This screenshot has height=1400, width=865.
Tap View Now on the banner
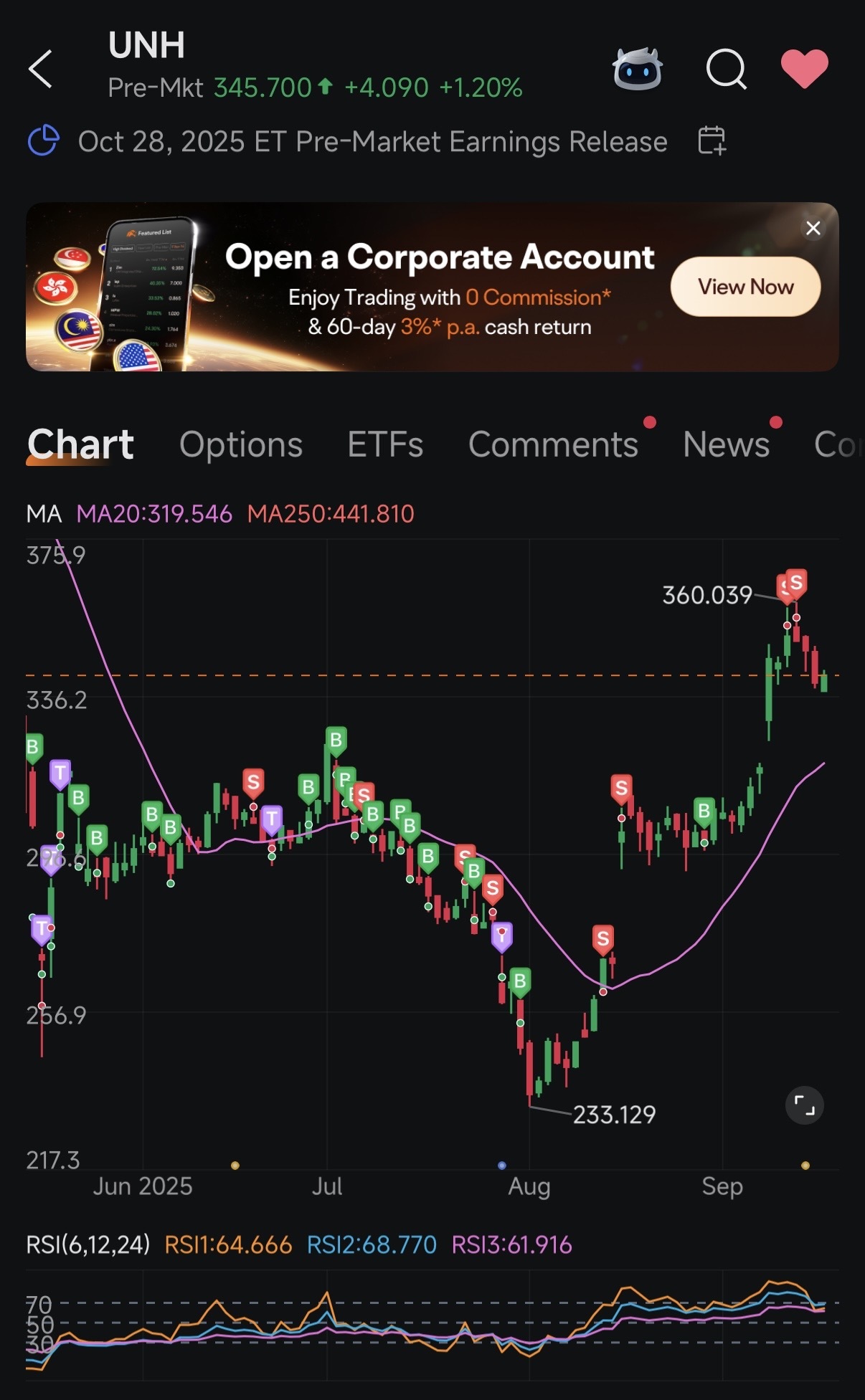pos(745,287)
